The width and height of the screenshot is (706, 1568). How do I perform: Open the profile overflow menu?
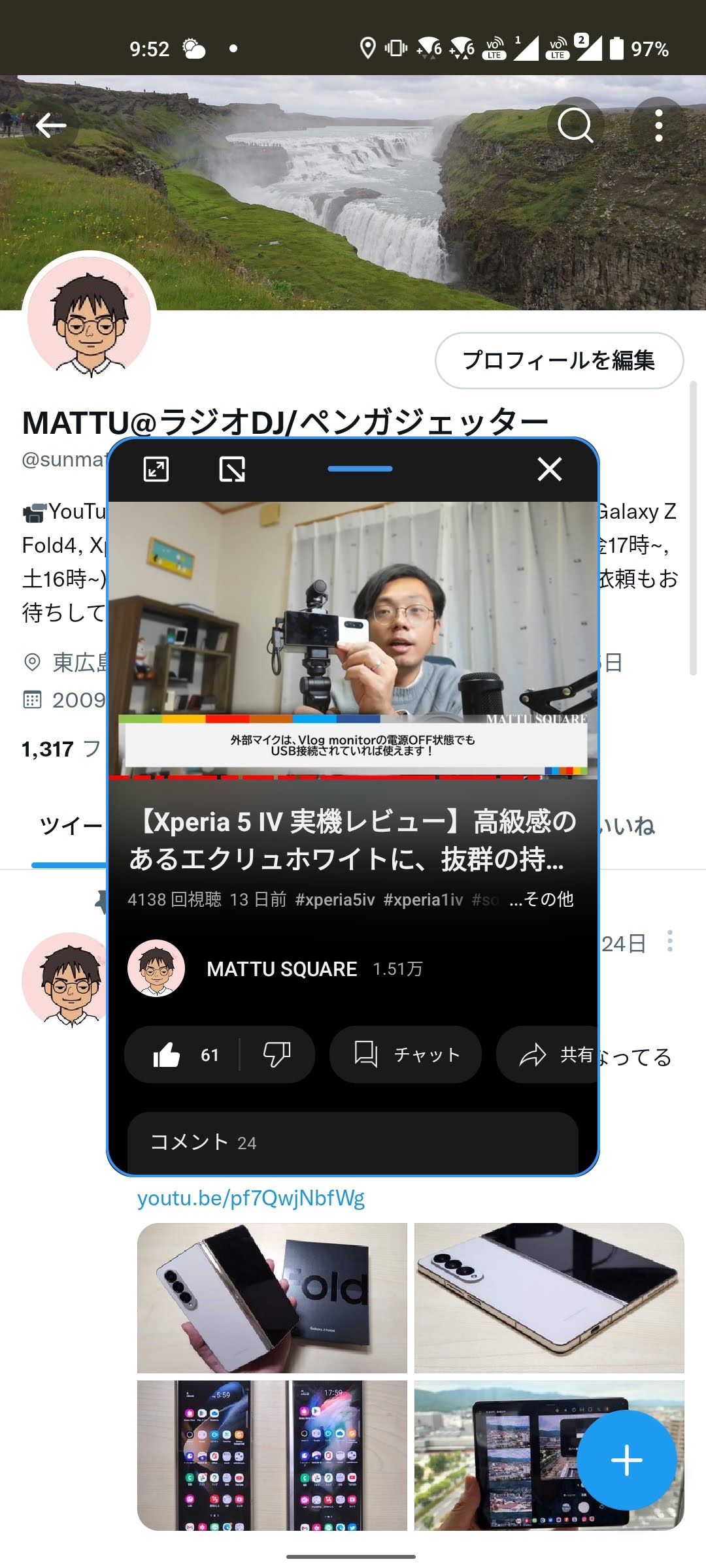tap(658, 125)
